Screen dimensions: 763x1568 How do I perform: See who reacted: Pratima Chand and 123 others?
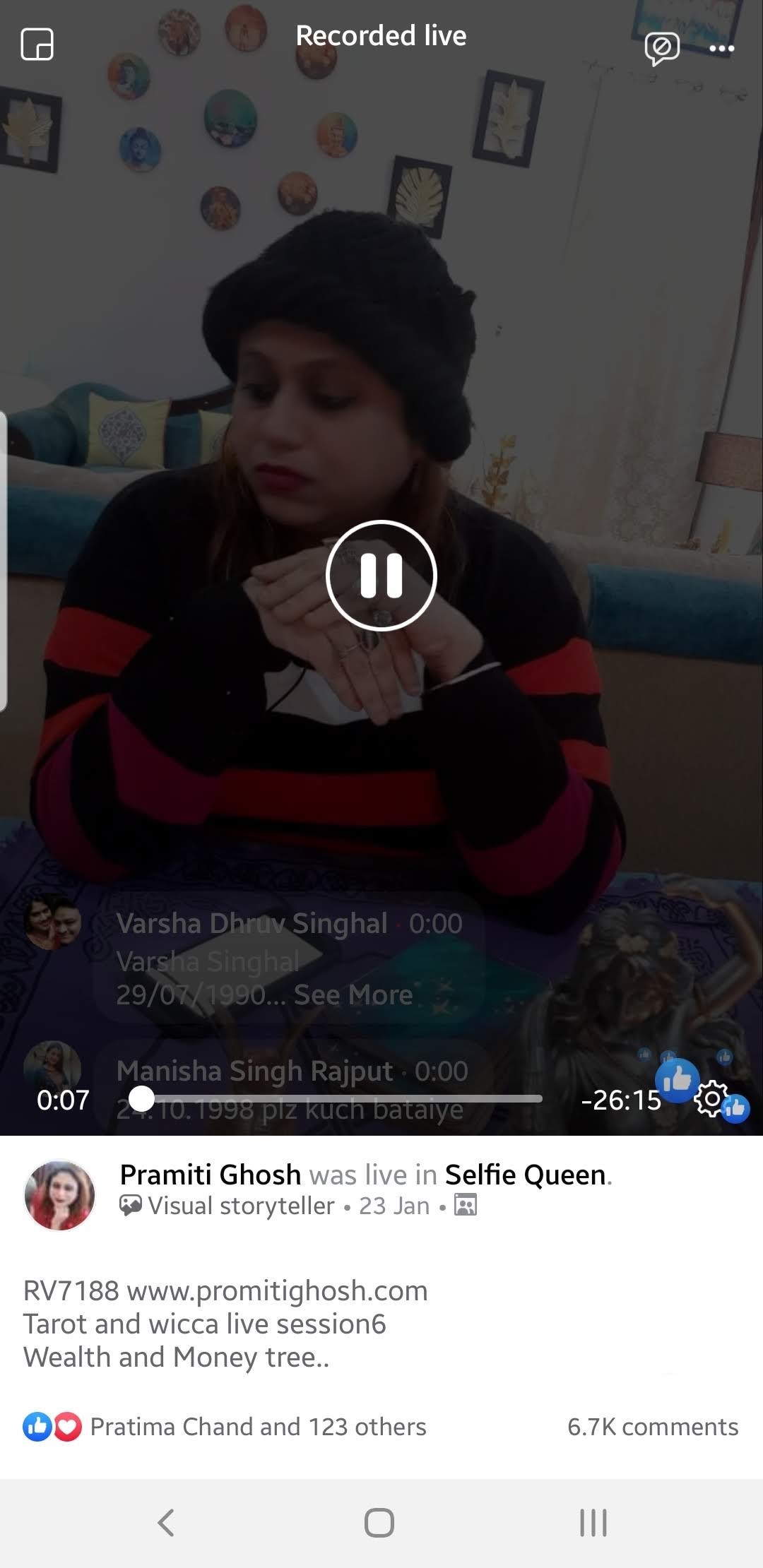[x=258, y=1427]
